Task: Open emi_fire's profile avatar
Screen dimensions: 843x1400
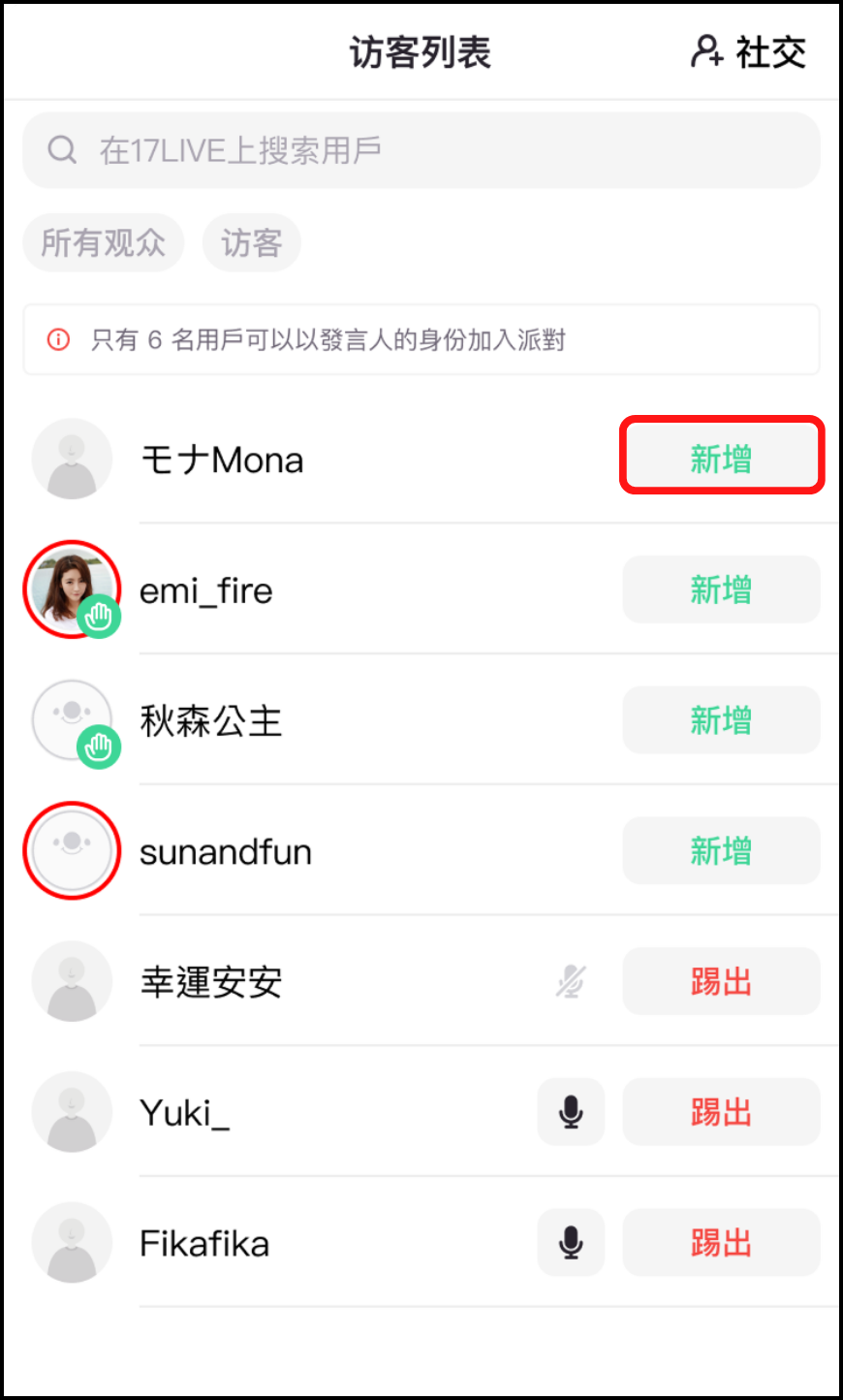Action: click(x=71, y=589)
